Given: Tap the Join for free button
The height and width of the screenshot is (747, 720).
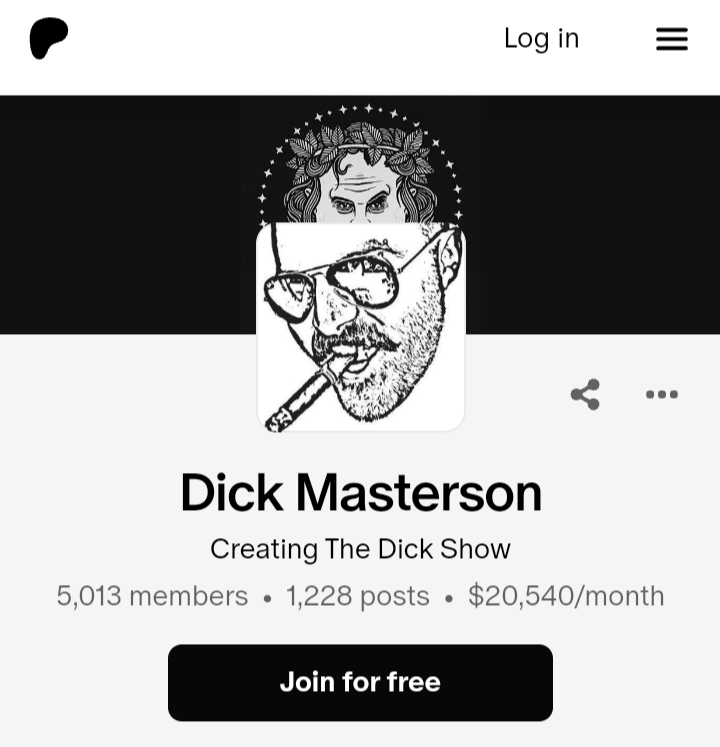Looking at the screenshot, I should 360,682.
